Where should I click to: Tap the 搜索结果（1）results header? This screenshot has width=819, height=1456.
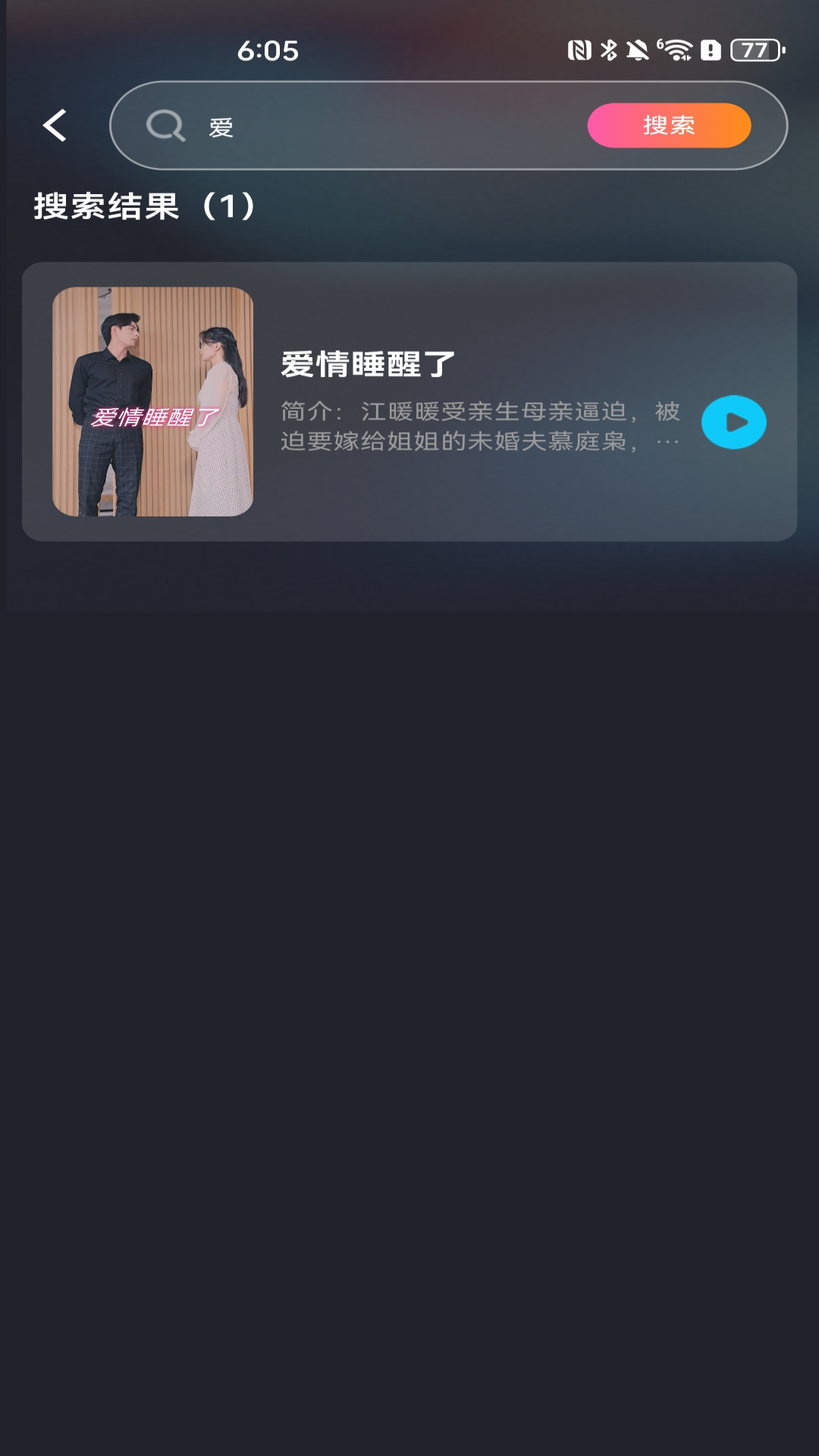[x=141, y=206]
